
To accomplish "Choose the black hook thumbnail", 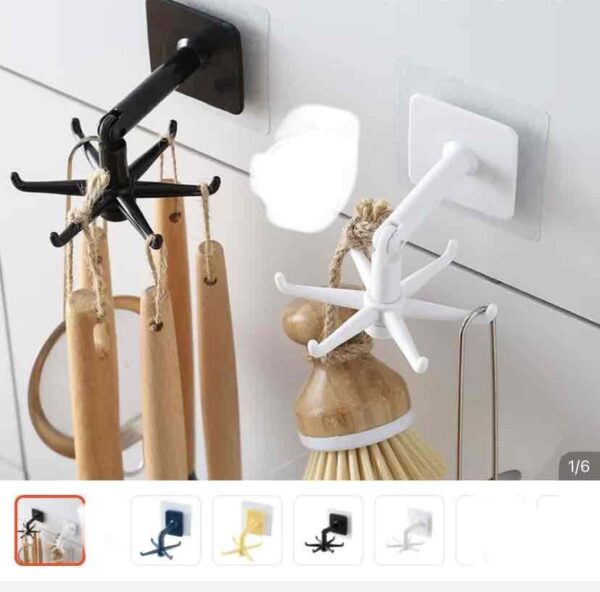I will point(328,530).
